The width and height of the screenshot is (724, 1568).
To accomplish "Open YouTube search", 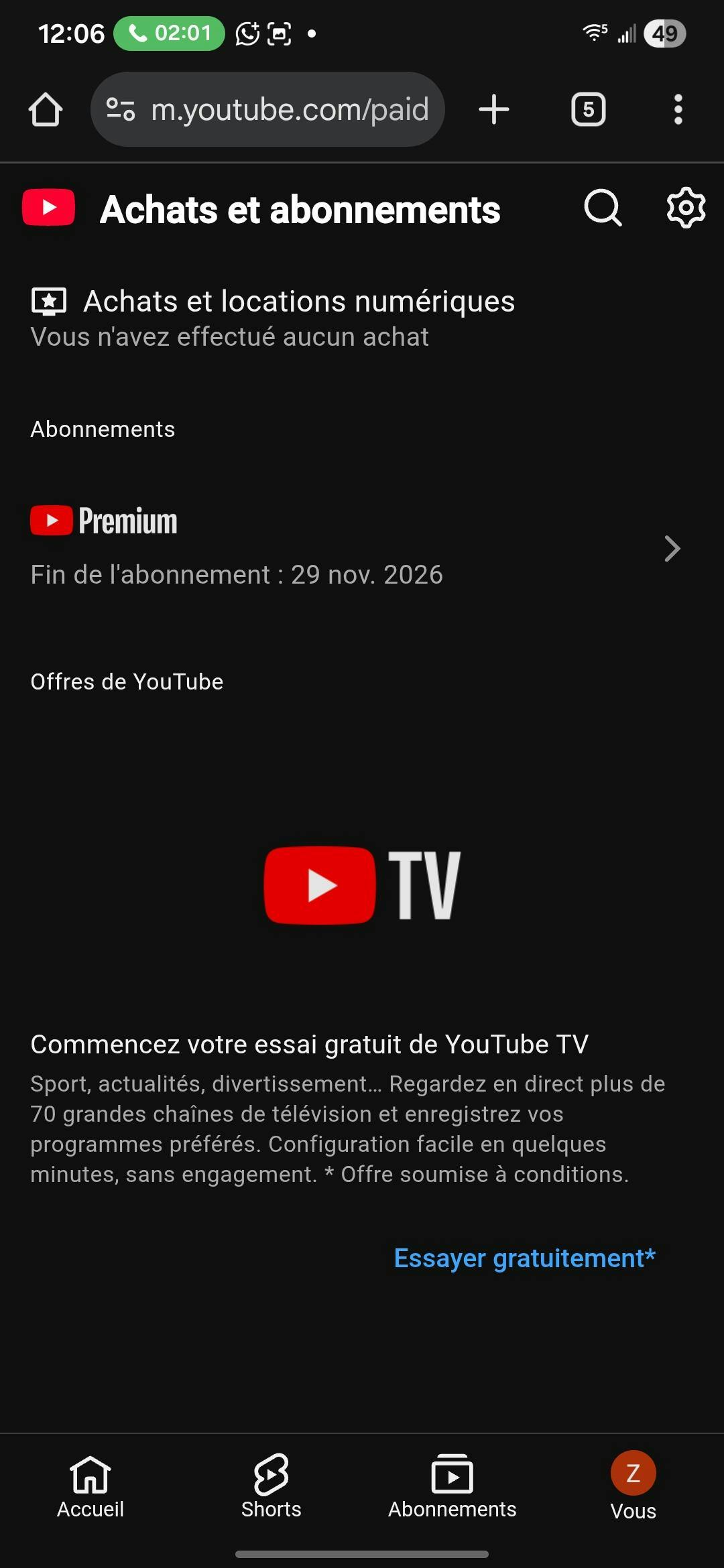I will tap(603, 208).
